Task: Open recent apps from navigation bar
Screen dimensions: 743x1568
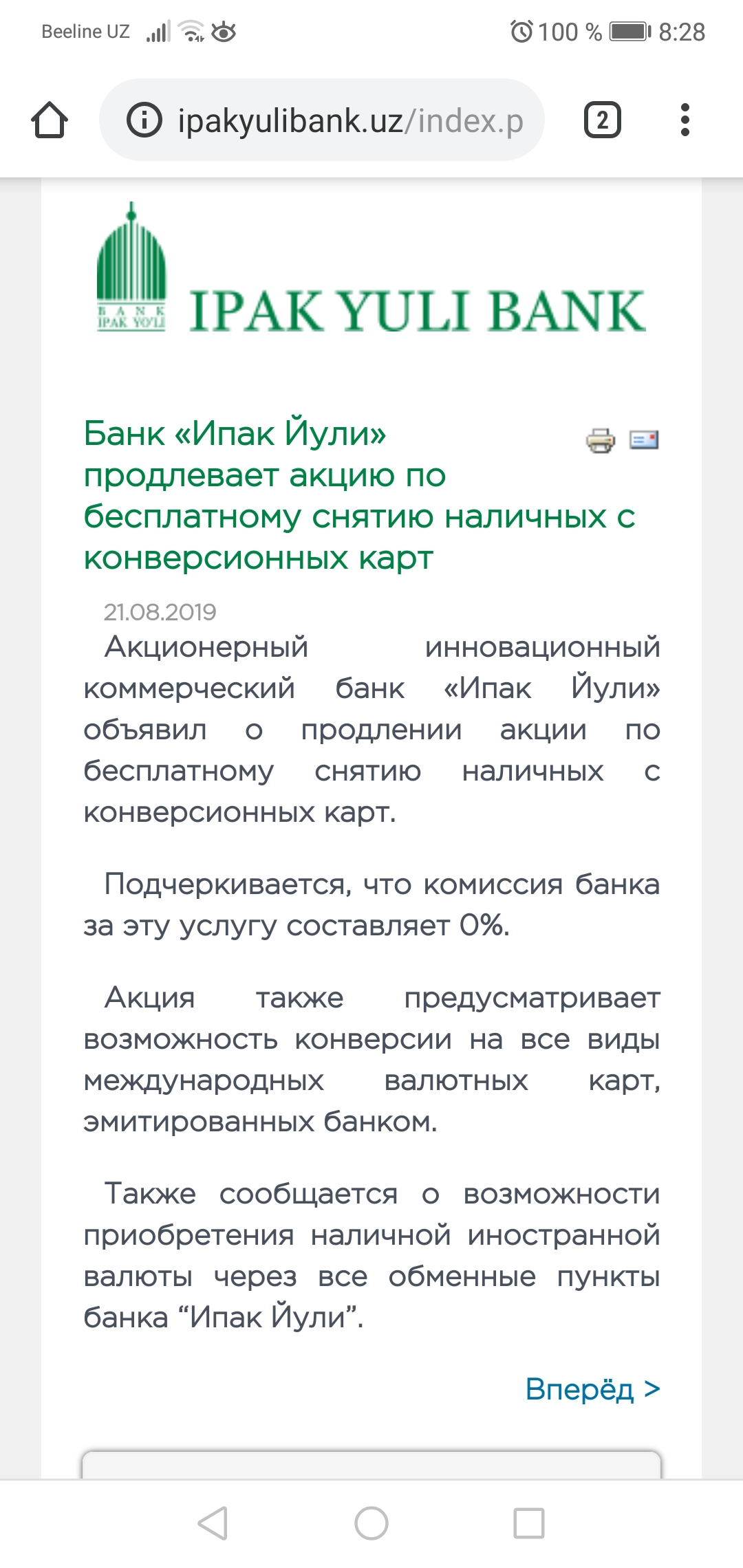Action: [x=529, y=1523]
